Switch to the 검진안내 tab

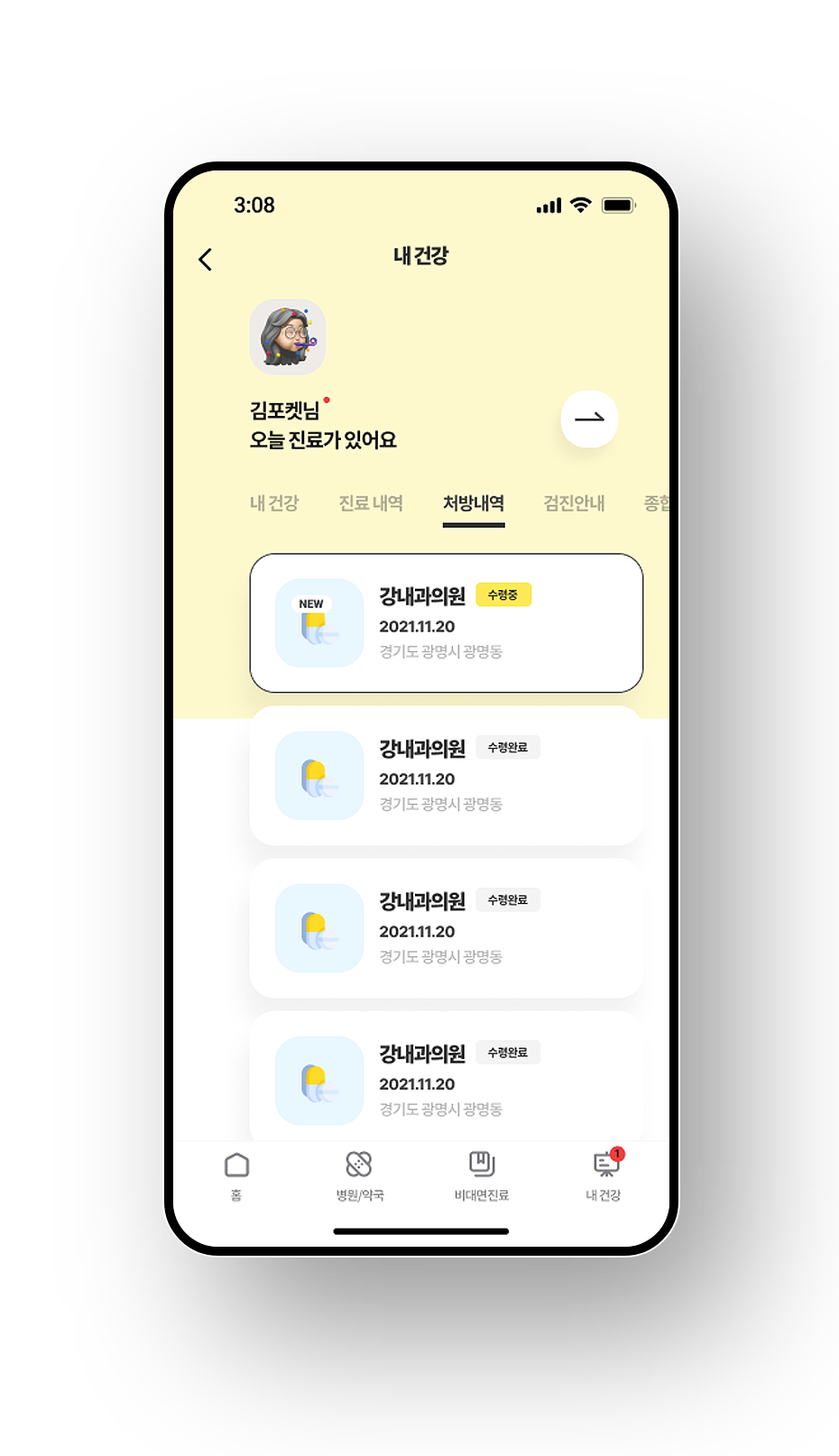574,503
